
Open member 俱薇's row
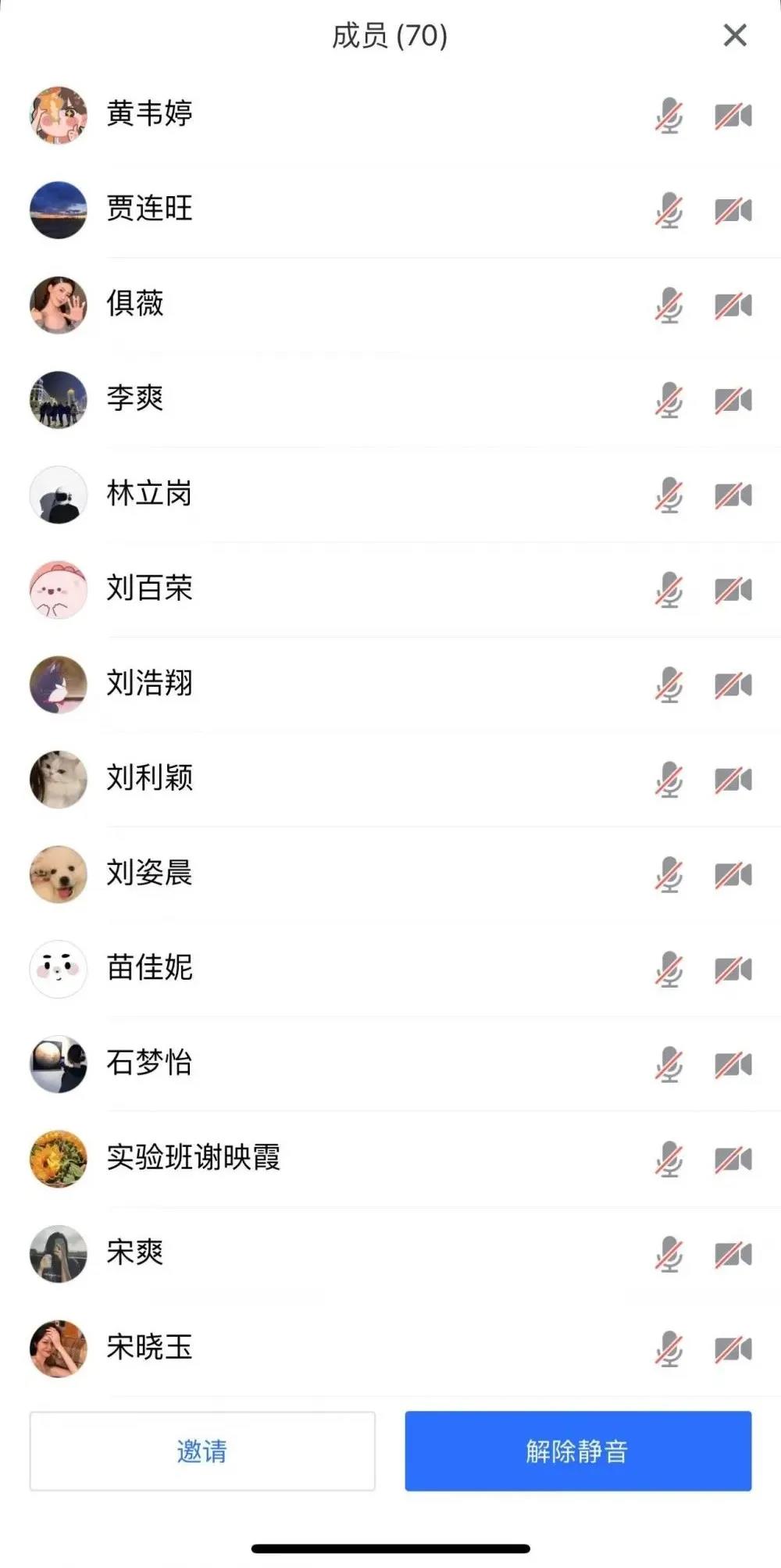136,304
